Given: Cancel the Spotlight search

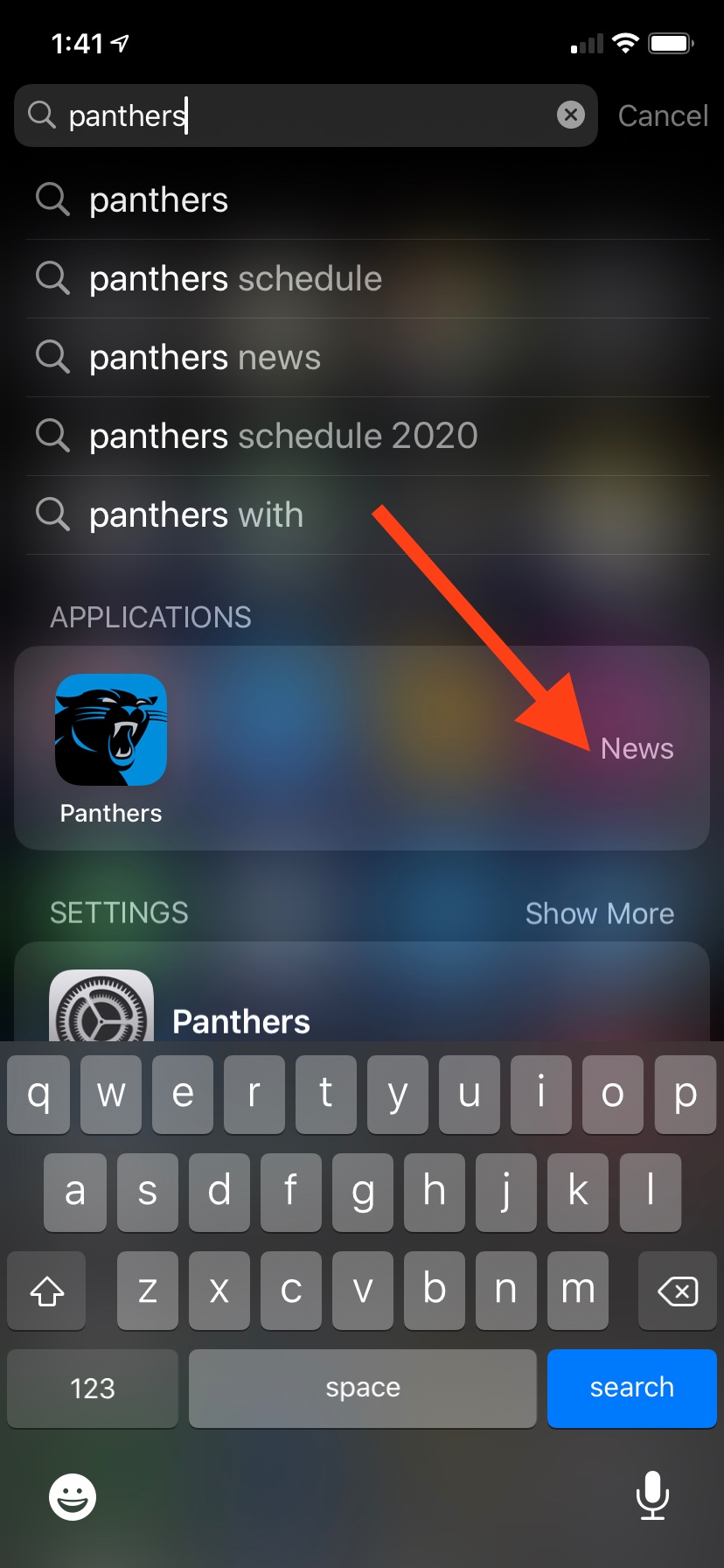Looking at the screenshot, I should [662, 115].
